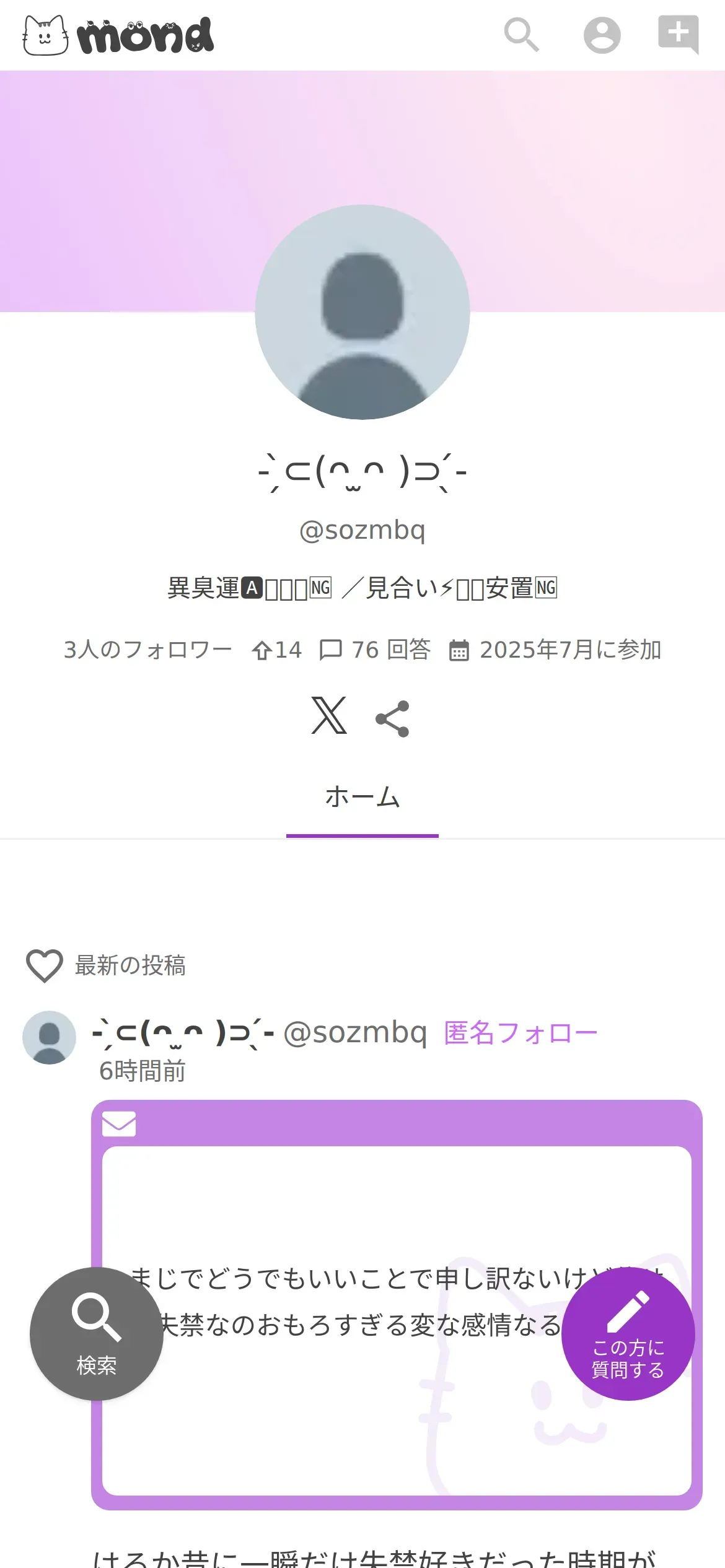Open the search magnifier in the header
The width and height of the screenshot is (725, 1568).
(522, 35)
